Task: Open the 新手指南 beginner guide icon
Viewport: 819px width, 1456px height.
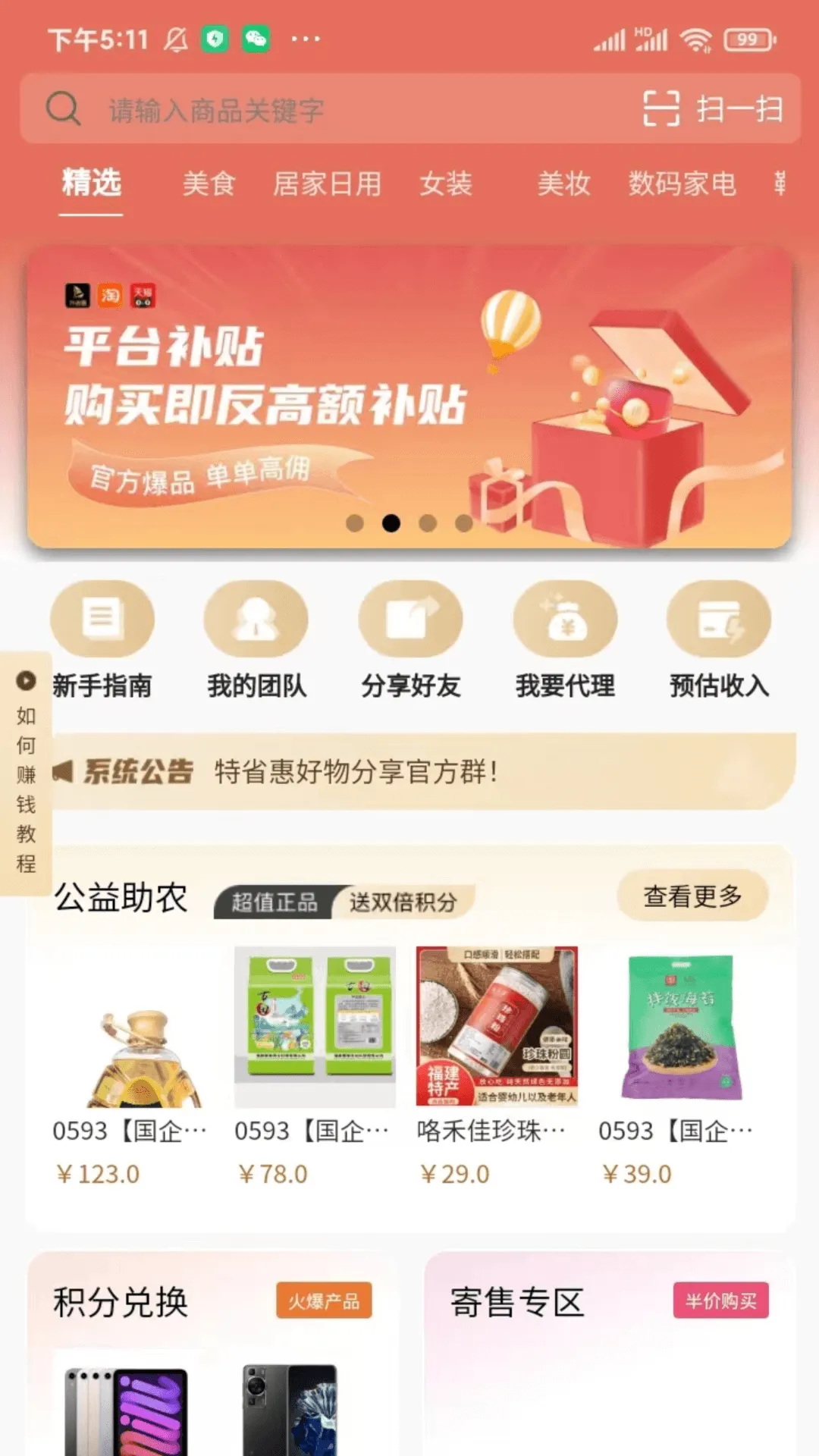Action: point(102,618)
